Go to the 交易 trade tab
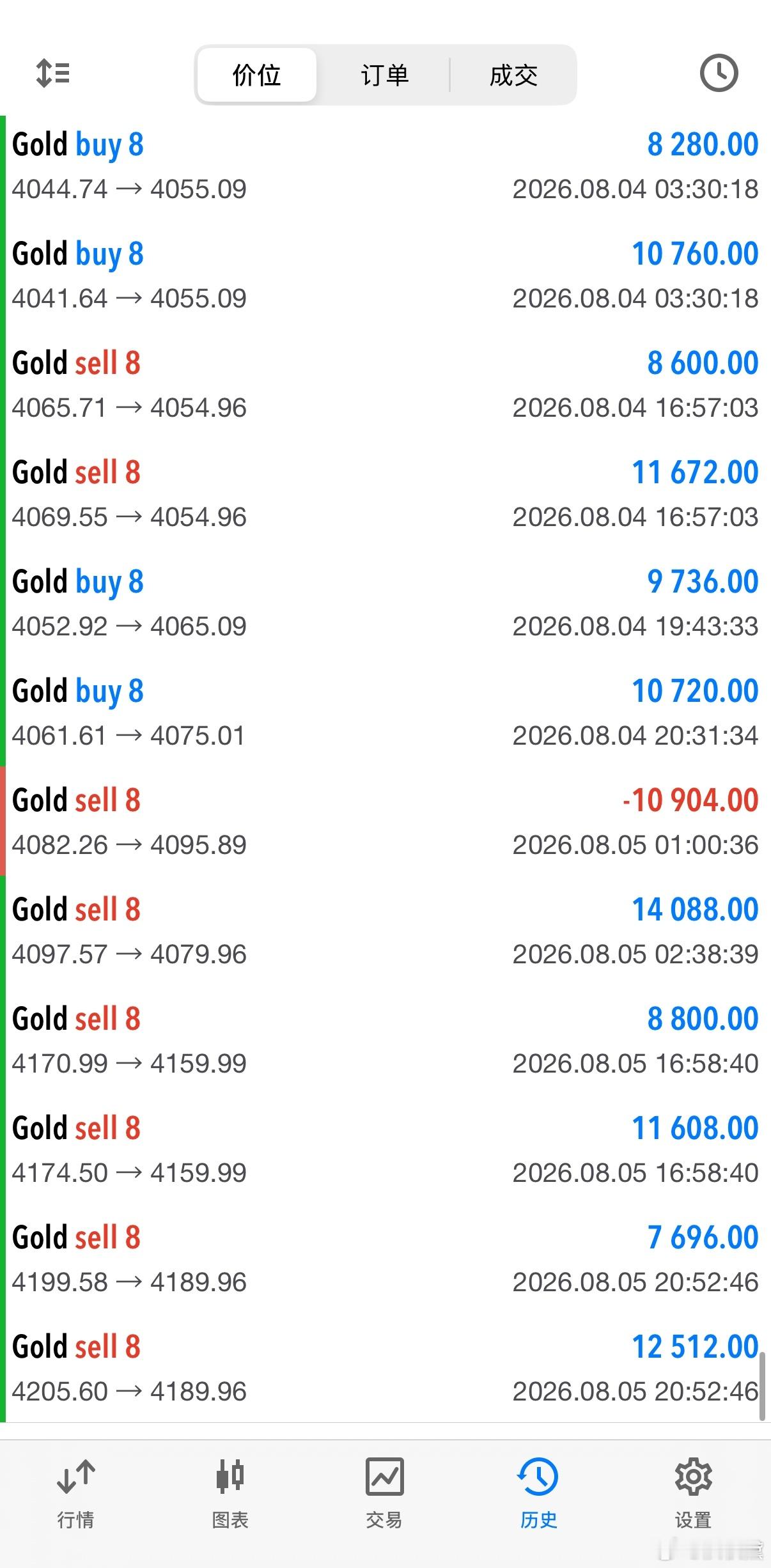Screen dimensions: 771x1568 coord(384,1494)
